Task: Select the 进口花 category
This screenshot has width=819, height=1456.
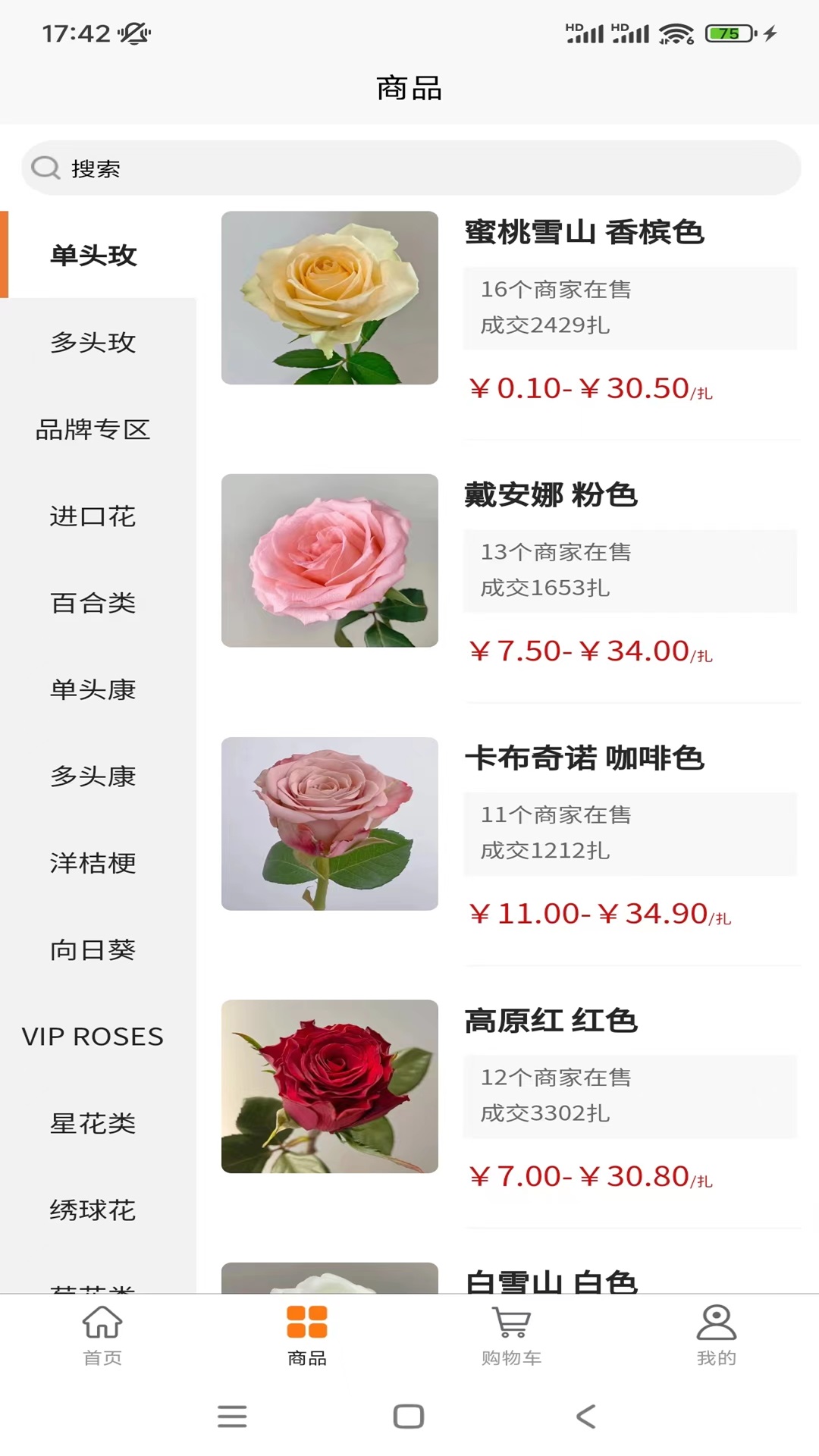Action: click(x=93, y=516)
